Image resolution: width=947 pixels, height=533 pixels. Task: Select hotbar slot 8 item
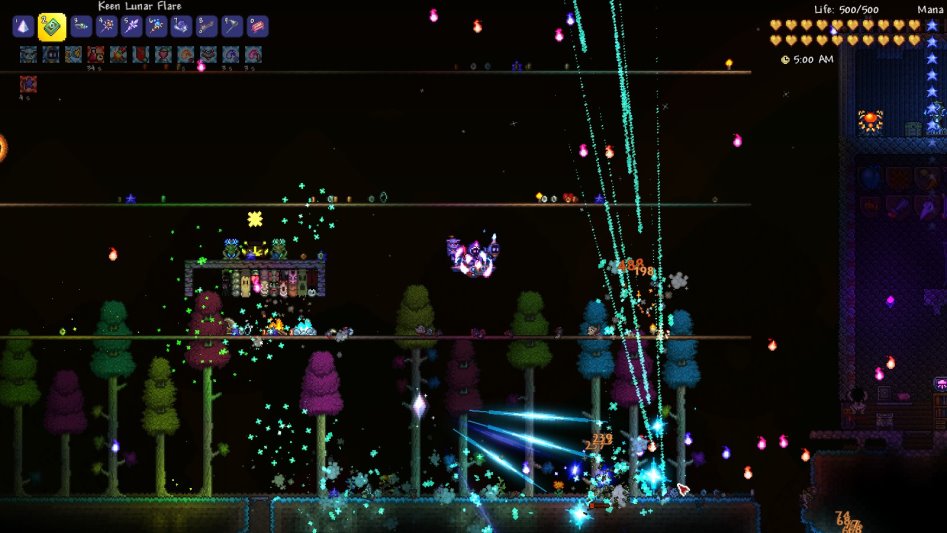click(x=207, y=26)
